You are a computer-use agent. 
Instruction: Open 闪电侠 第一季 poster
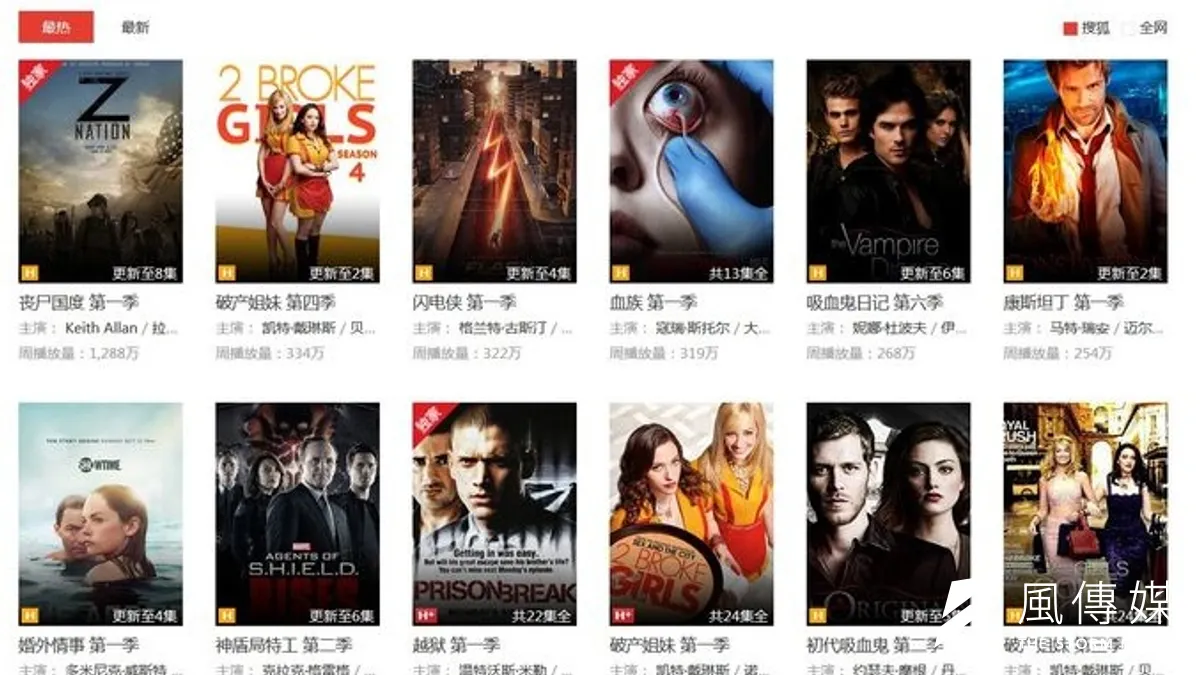[x=494, y=171]
